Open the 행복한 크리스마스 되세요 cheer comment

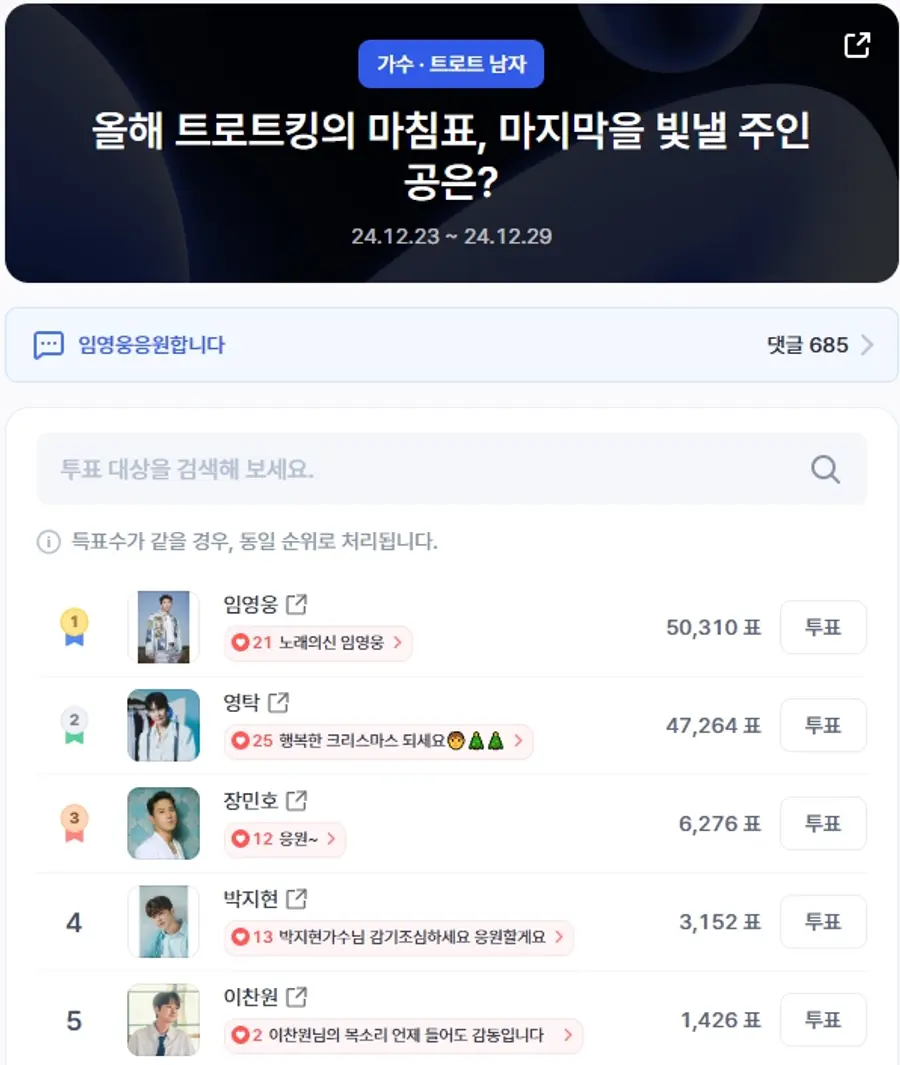pyautogui.click(x=378, y=741)
